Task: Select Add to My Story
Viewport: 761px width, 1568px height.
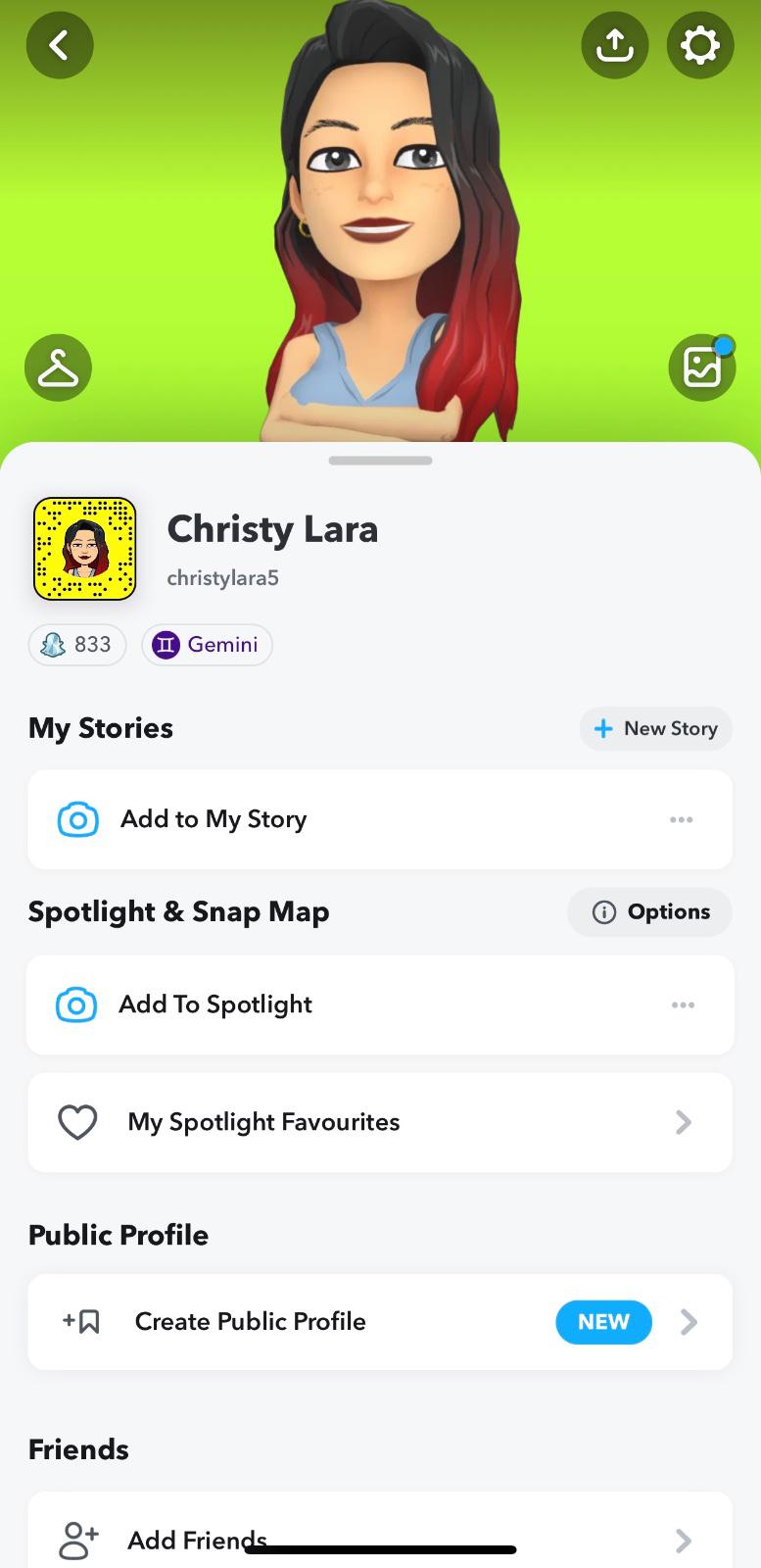Action: click(214, 819)
